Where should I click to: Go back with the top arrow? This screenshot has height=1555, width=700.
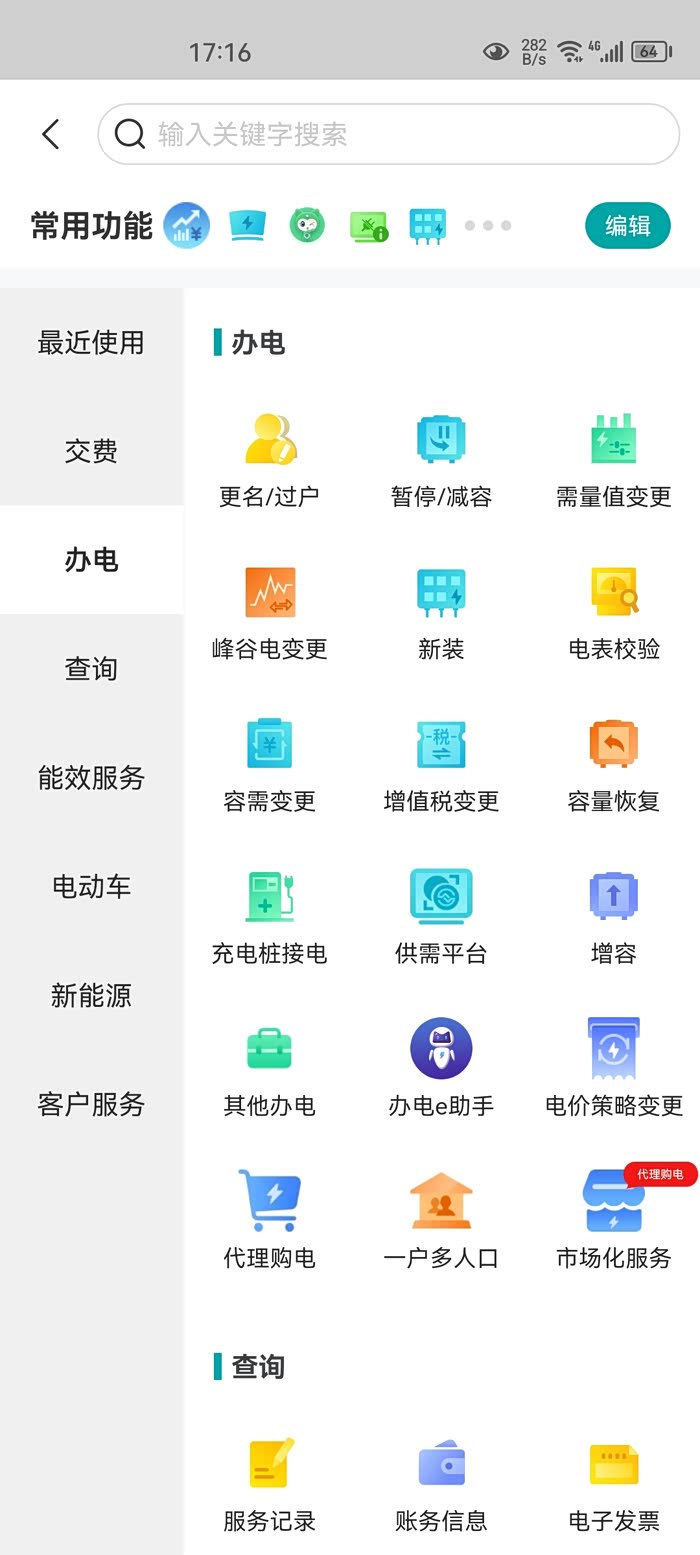51,134
